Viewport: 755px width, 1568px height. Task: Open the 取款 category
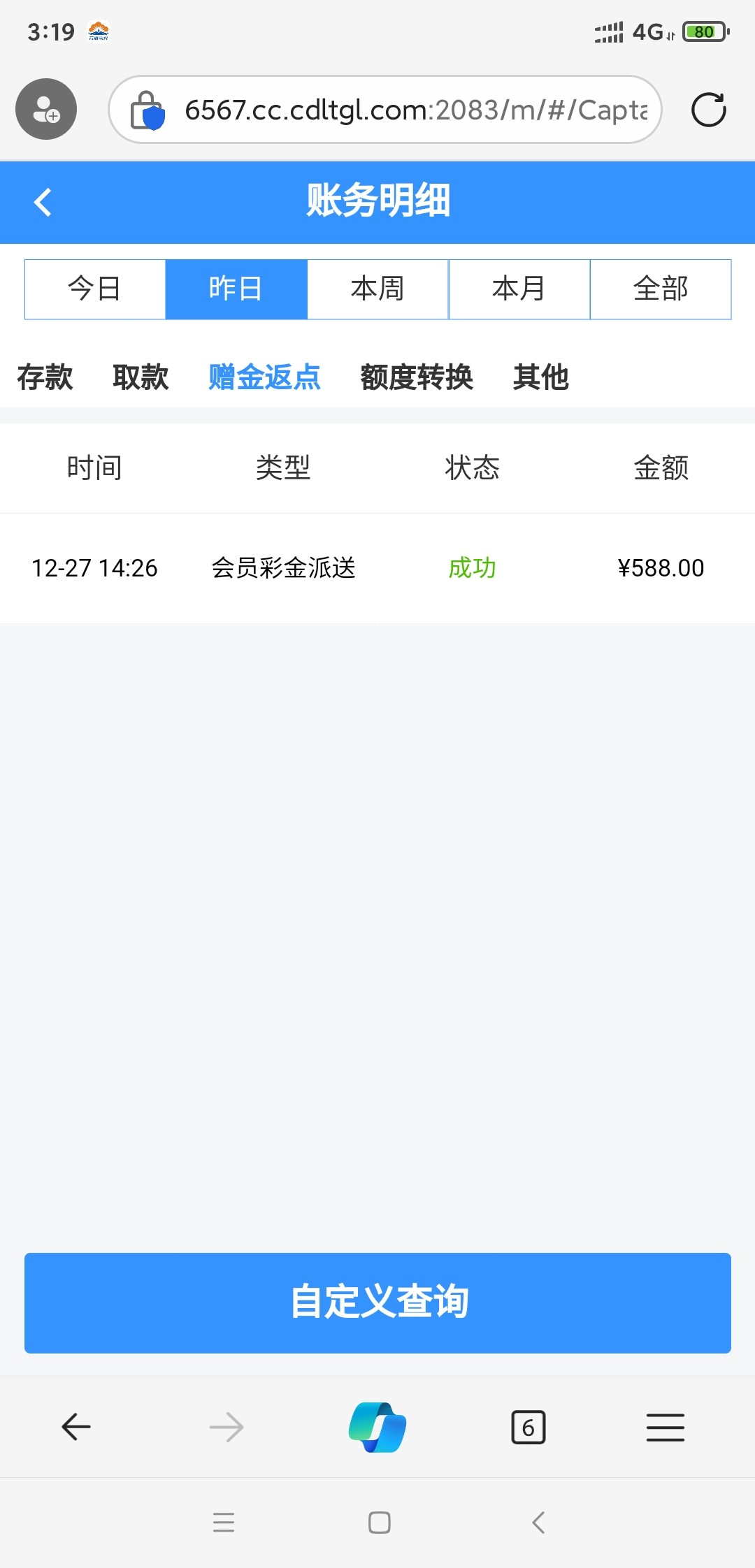[141, 377]
